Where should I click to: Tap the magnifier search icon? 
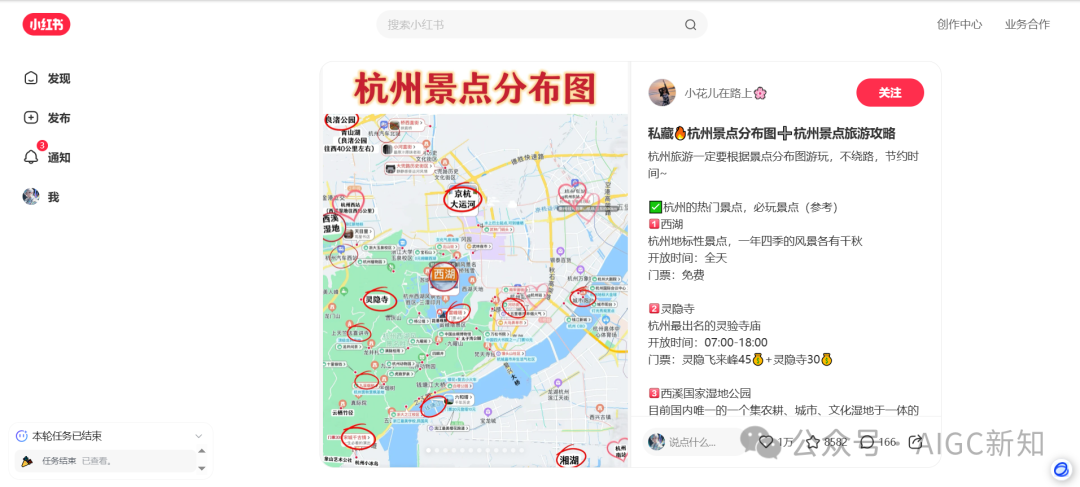point(690,25)
